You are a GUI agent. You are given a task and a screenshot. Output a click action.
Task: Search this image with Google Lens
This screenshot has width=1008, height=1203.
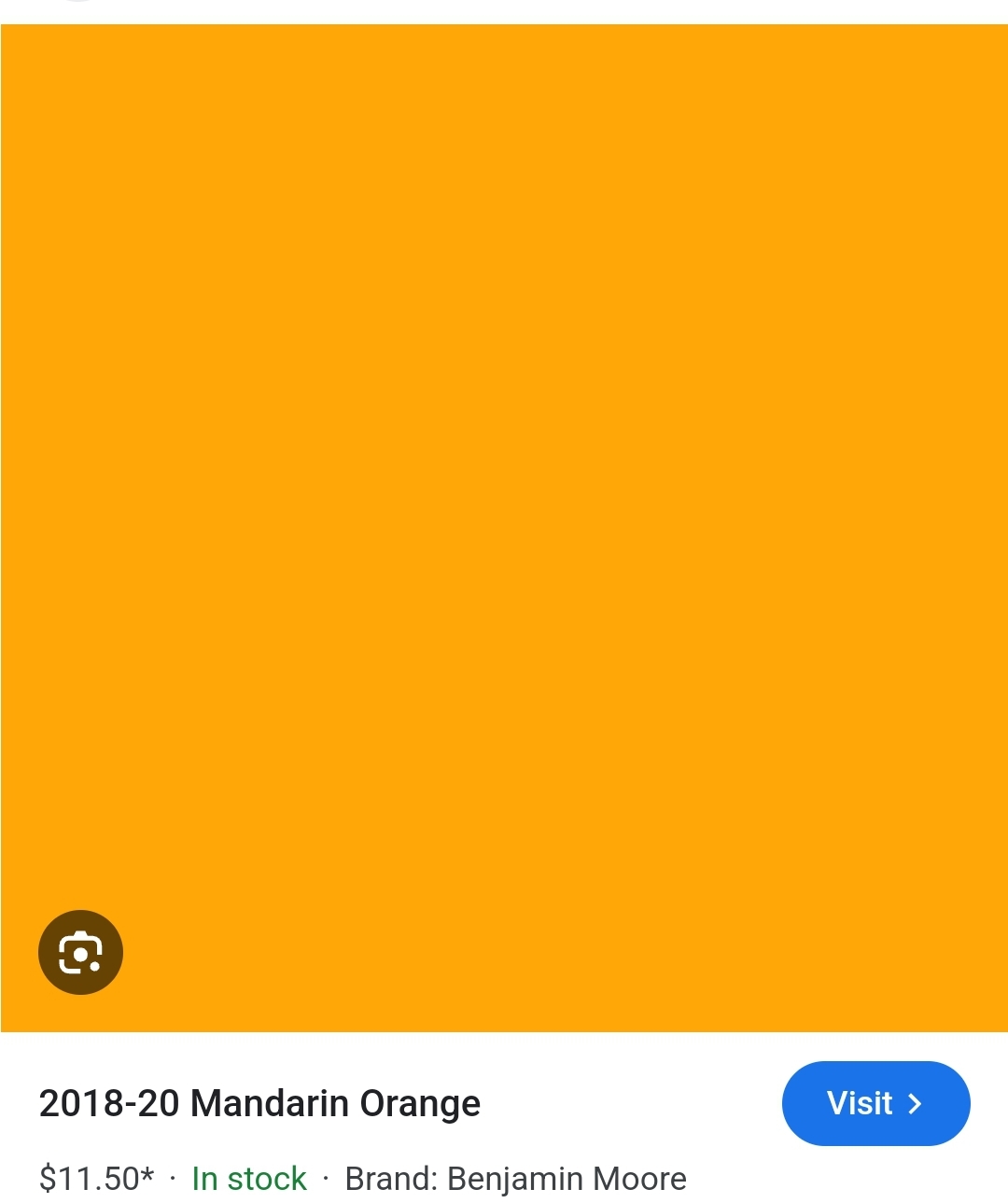tap(80, 952)
